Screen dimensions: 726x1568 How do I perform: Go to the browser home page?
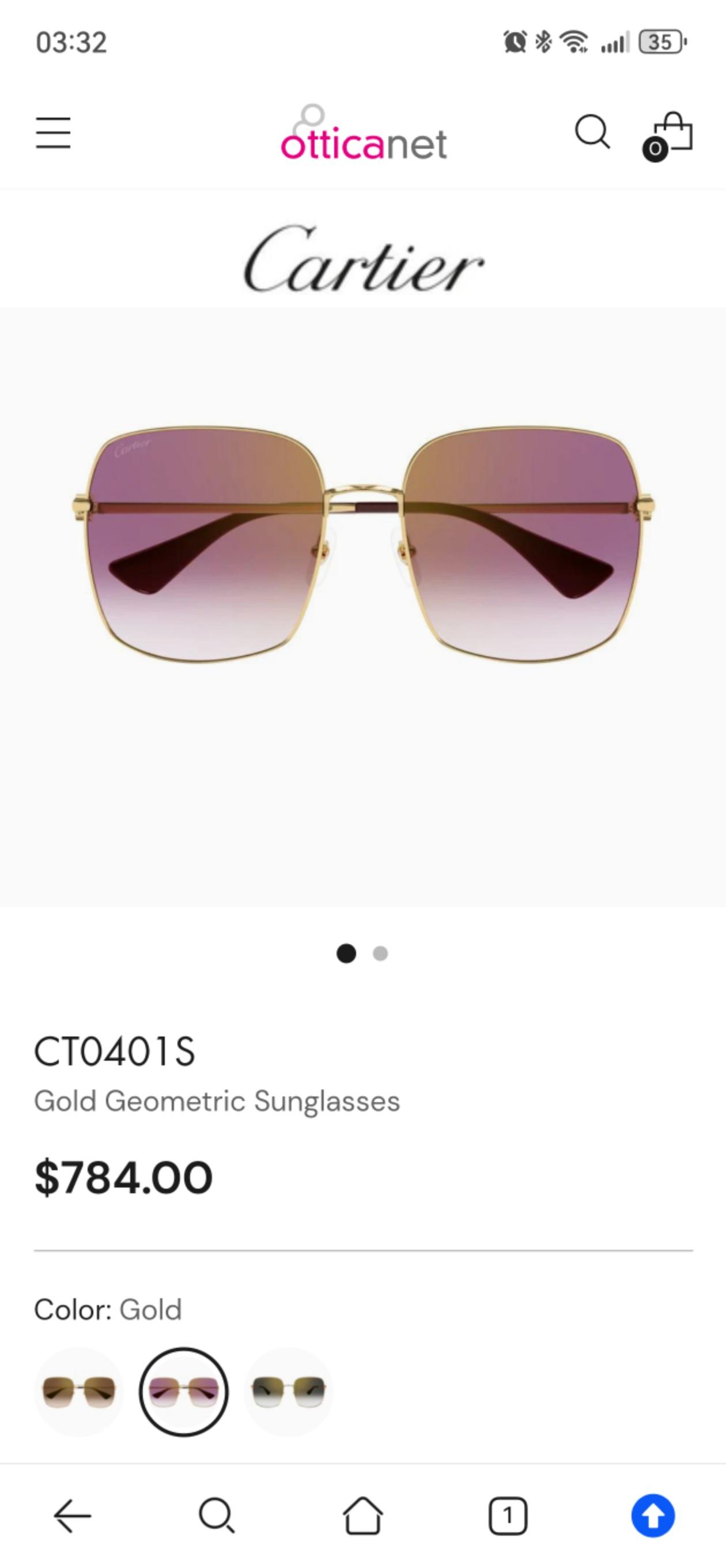(364, 1516)
